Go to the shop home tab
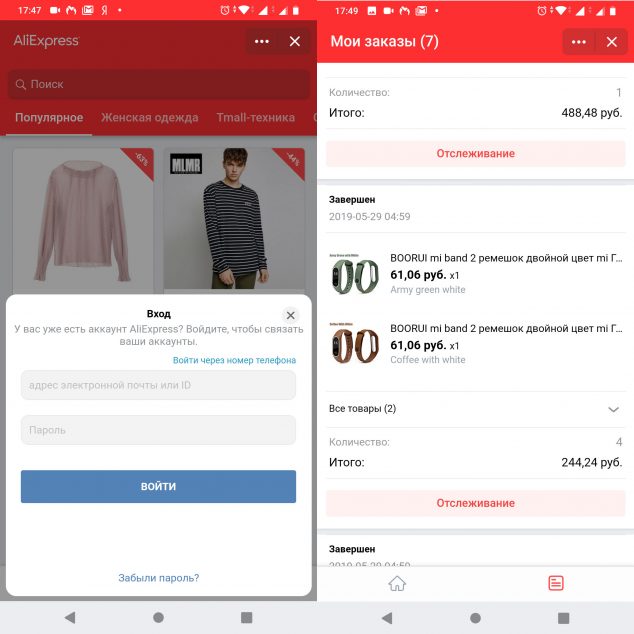Viewport: 634px width, 634px height. pyautogui.click(x=397, y=583)
